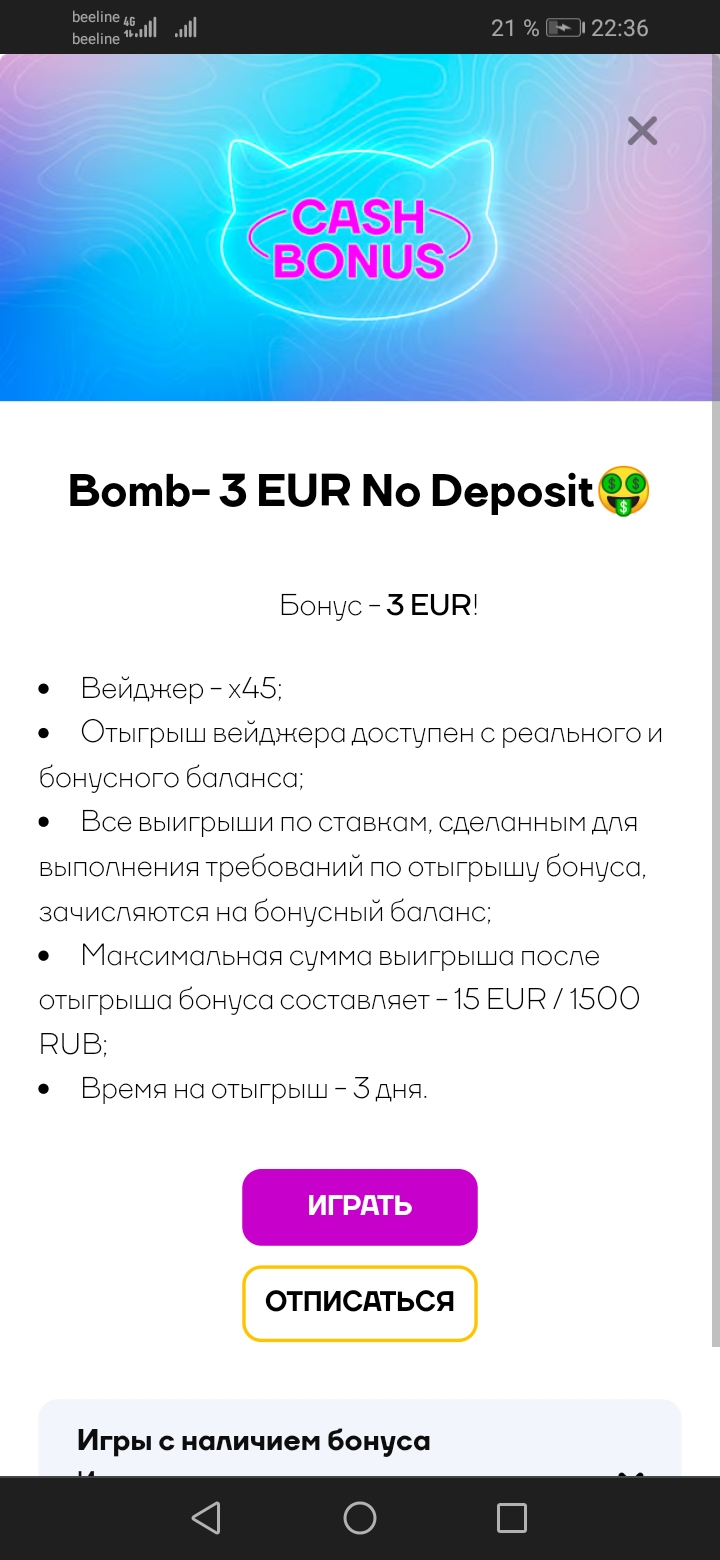Close the bonus dialog

click(x=642, y=130)
